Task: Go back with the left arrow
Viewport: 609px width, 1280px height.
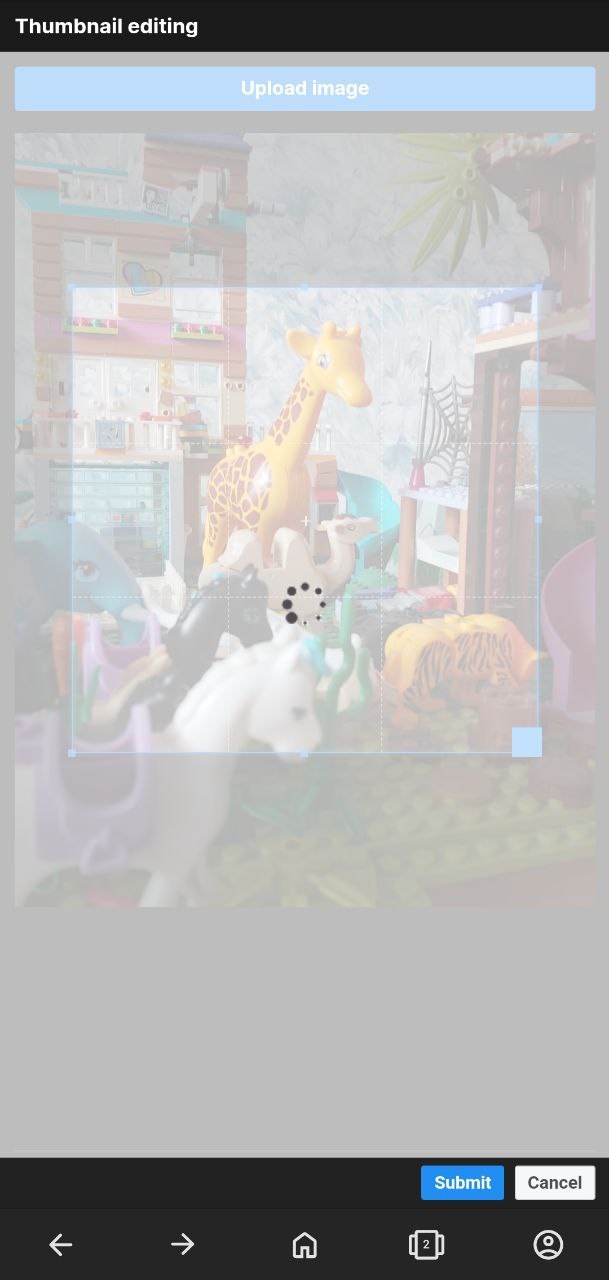Action: (x=61, y=1244)
